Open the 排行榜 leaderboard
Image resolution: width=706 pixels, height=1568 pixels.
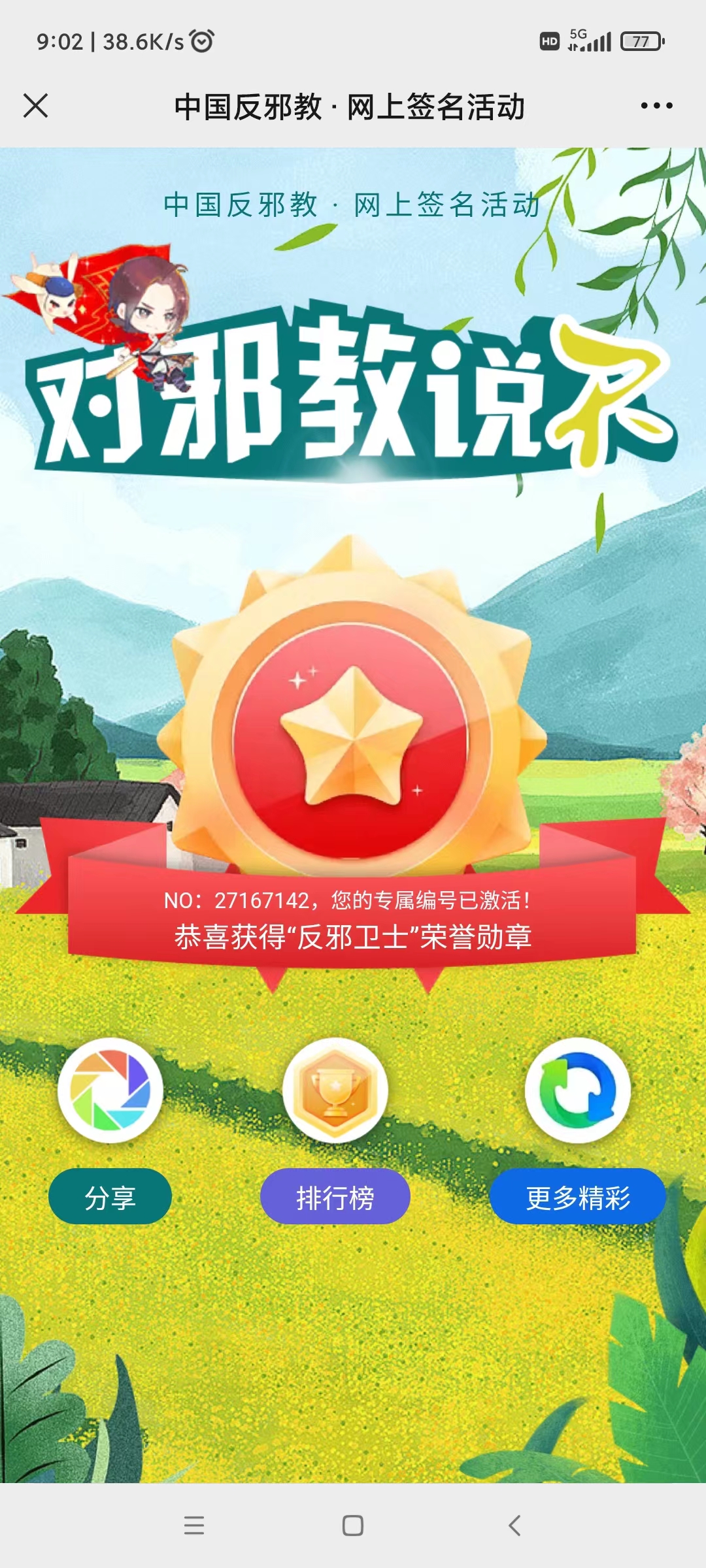coord(335,1198)
